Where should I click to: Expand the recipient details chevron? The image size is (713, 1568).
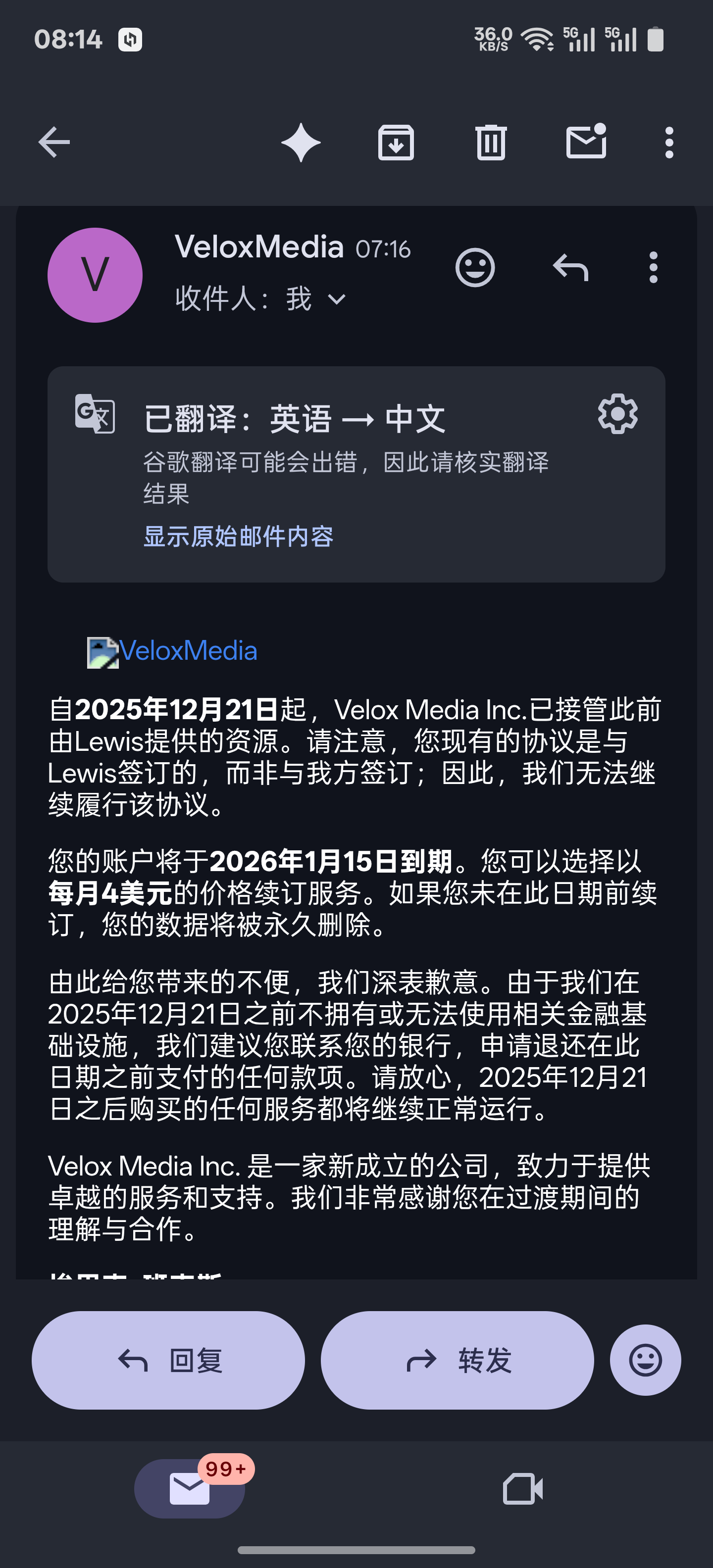pos(337,299)
